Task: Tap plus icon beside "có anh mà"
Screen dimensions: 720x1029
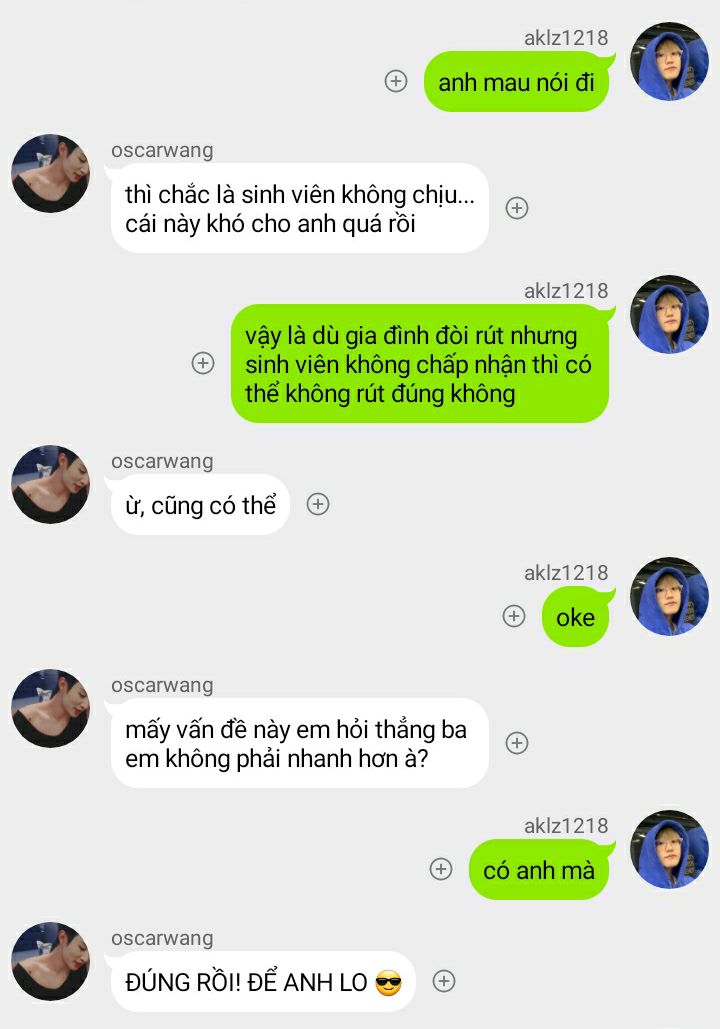Action: [441, 869]
